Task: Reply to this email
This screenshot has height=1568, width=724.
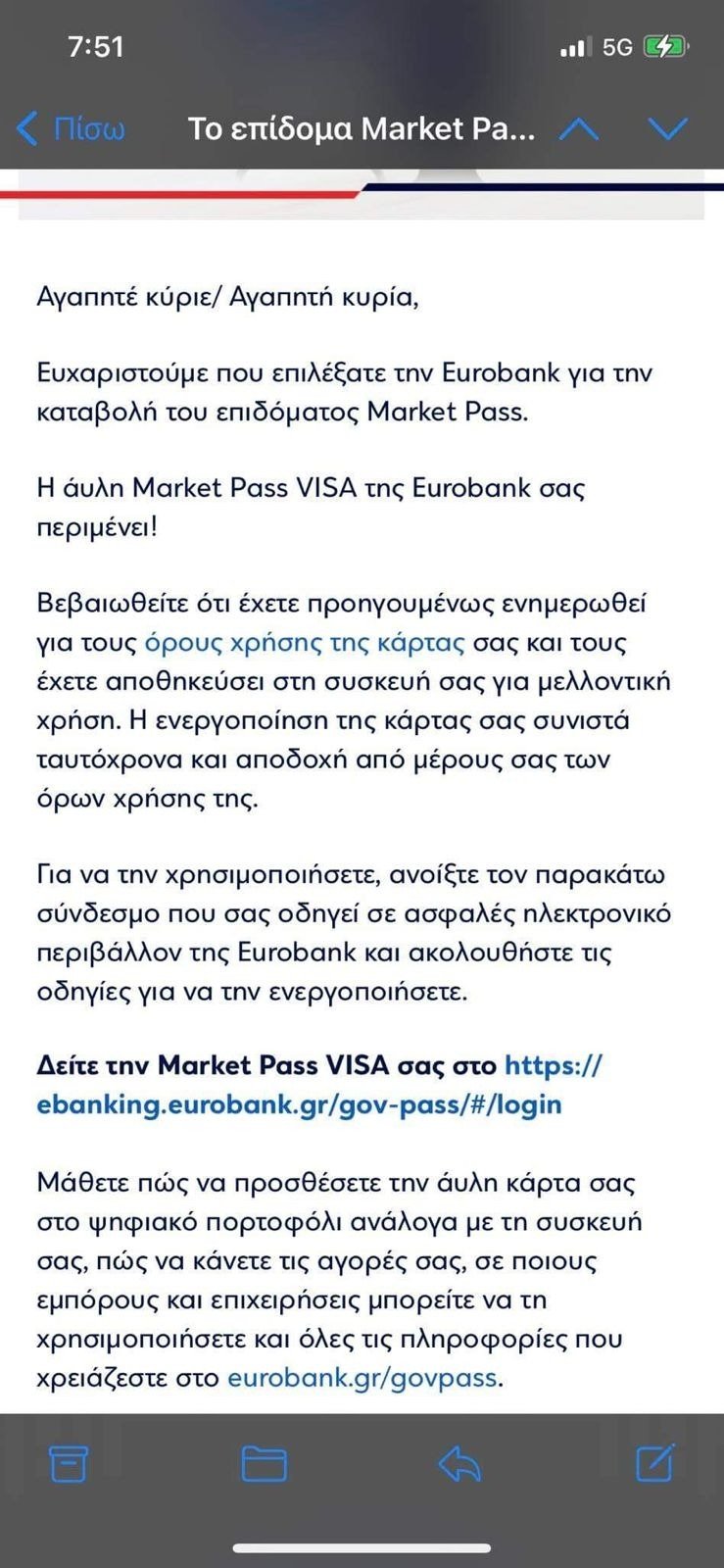Action: (459, 1463)
